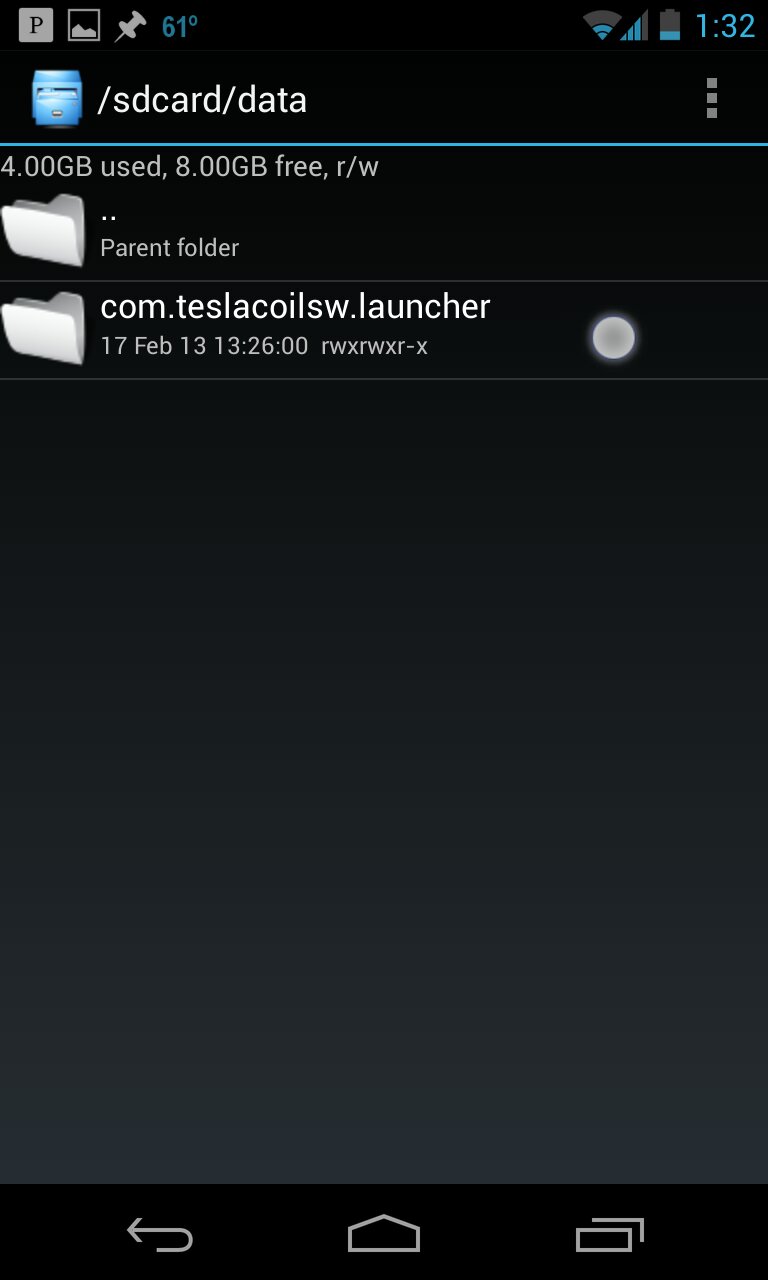Open the com.teslacoilsw.launcher folder
This screenshot has height=1280, width=768.
(x=384, y=330)
